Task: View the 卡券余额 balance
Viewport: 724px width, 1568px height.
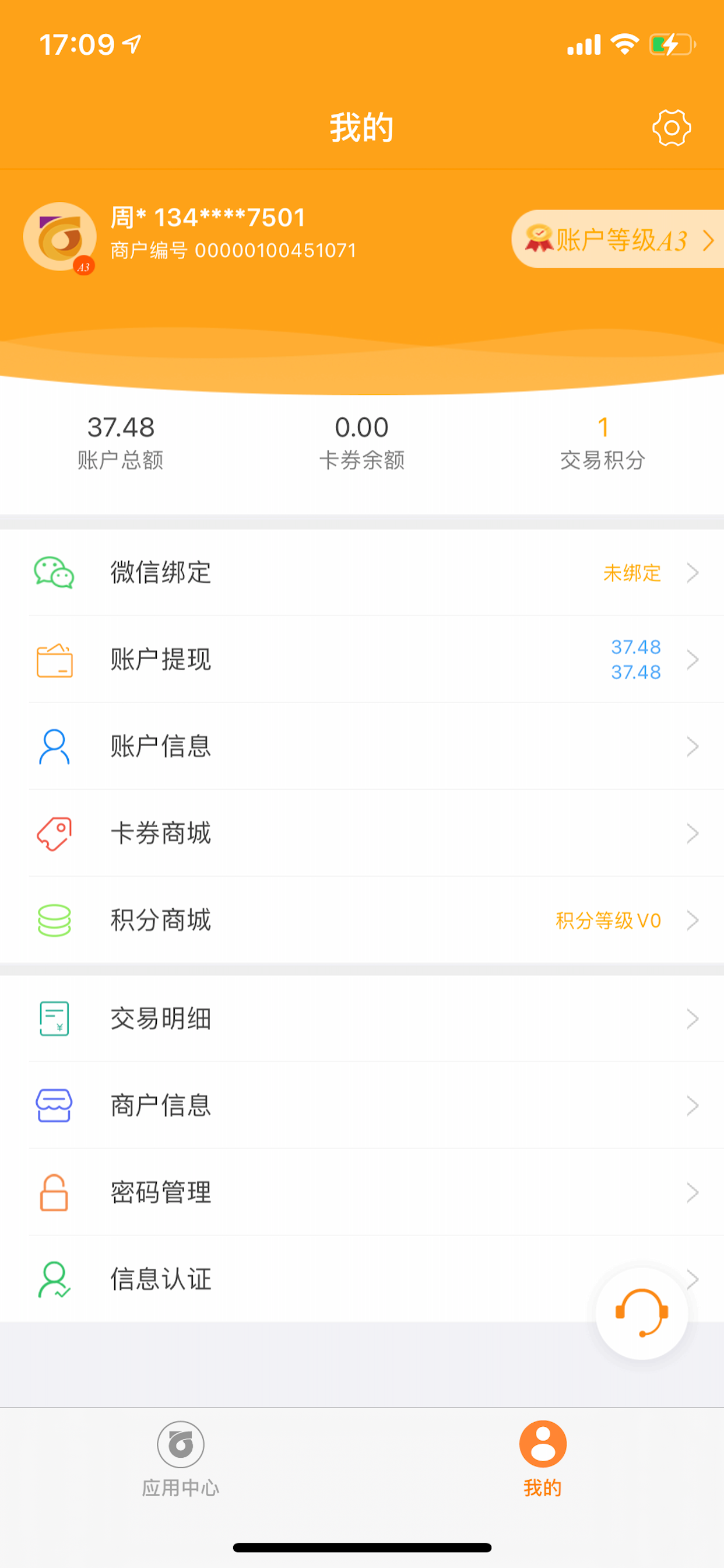Action: coord(362,443)
